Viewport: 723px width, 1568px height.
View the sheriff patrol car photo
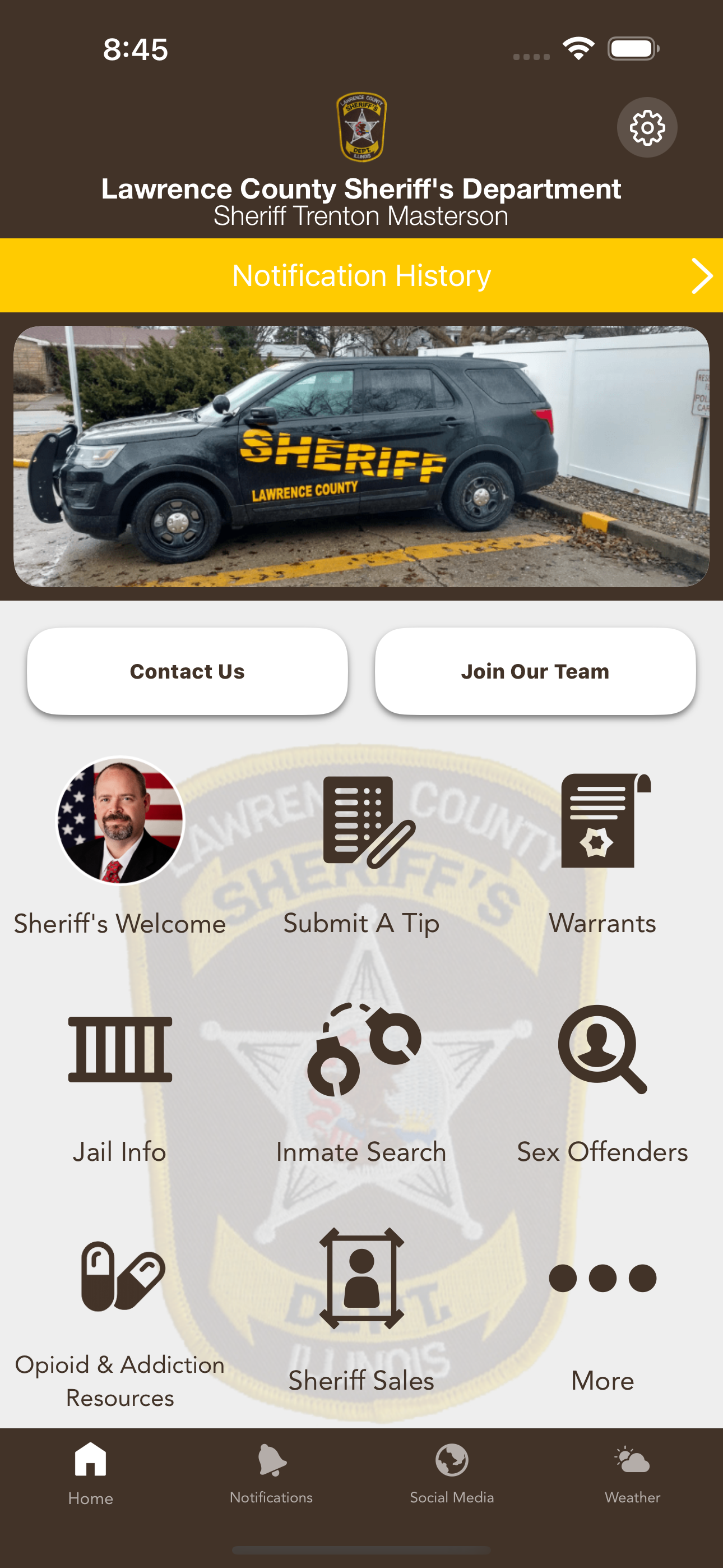(x=361, y=455)
